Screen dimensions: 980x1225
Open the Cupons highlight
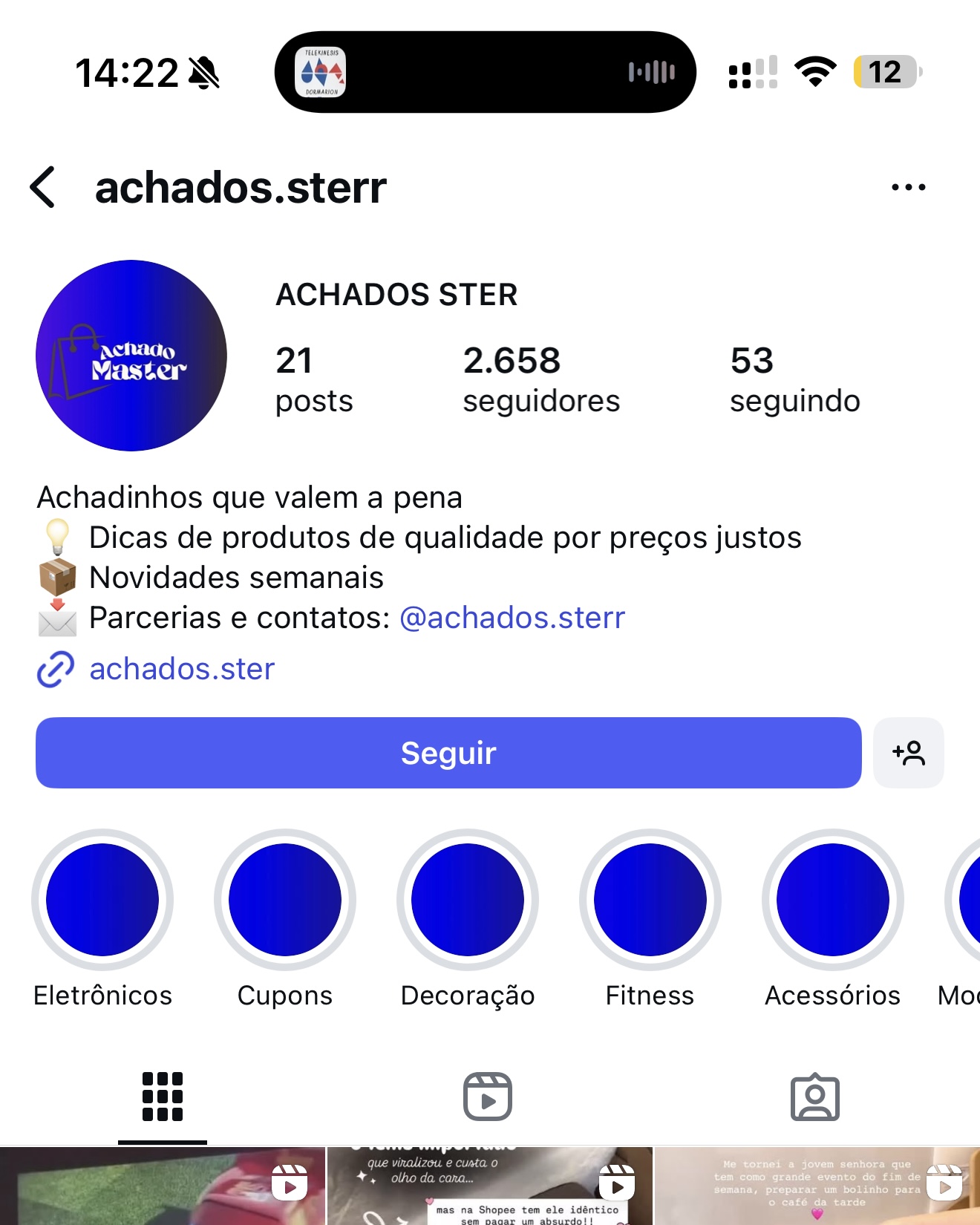(285, 900)
